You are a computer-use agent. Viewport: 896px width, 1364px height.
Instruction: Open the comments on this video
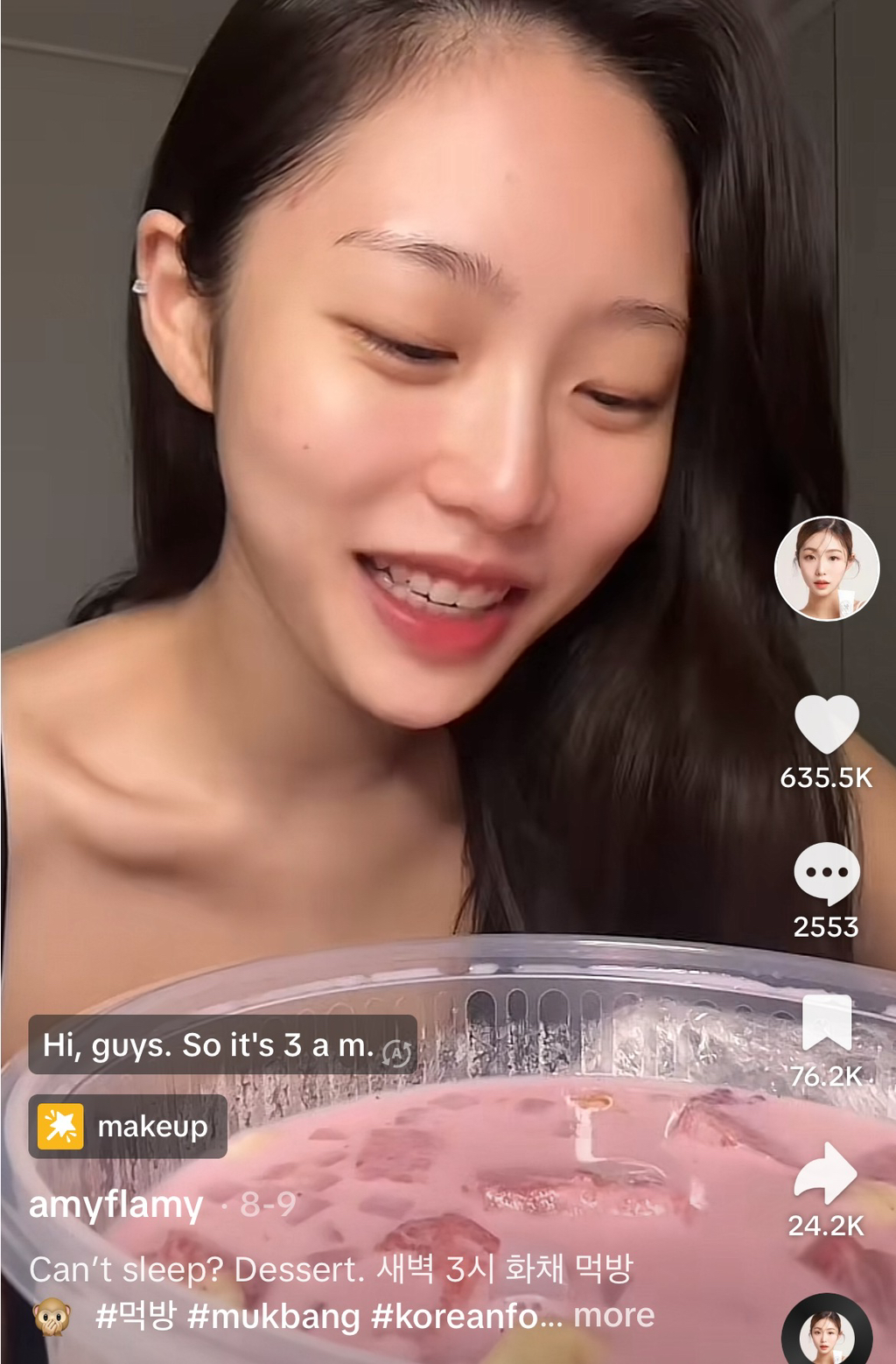[x=826, y=874]
